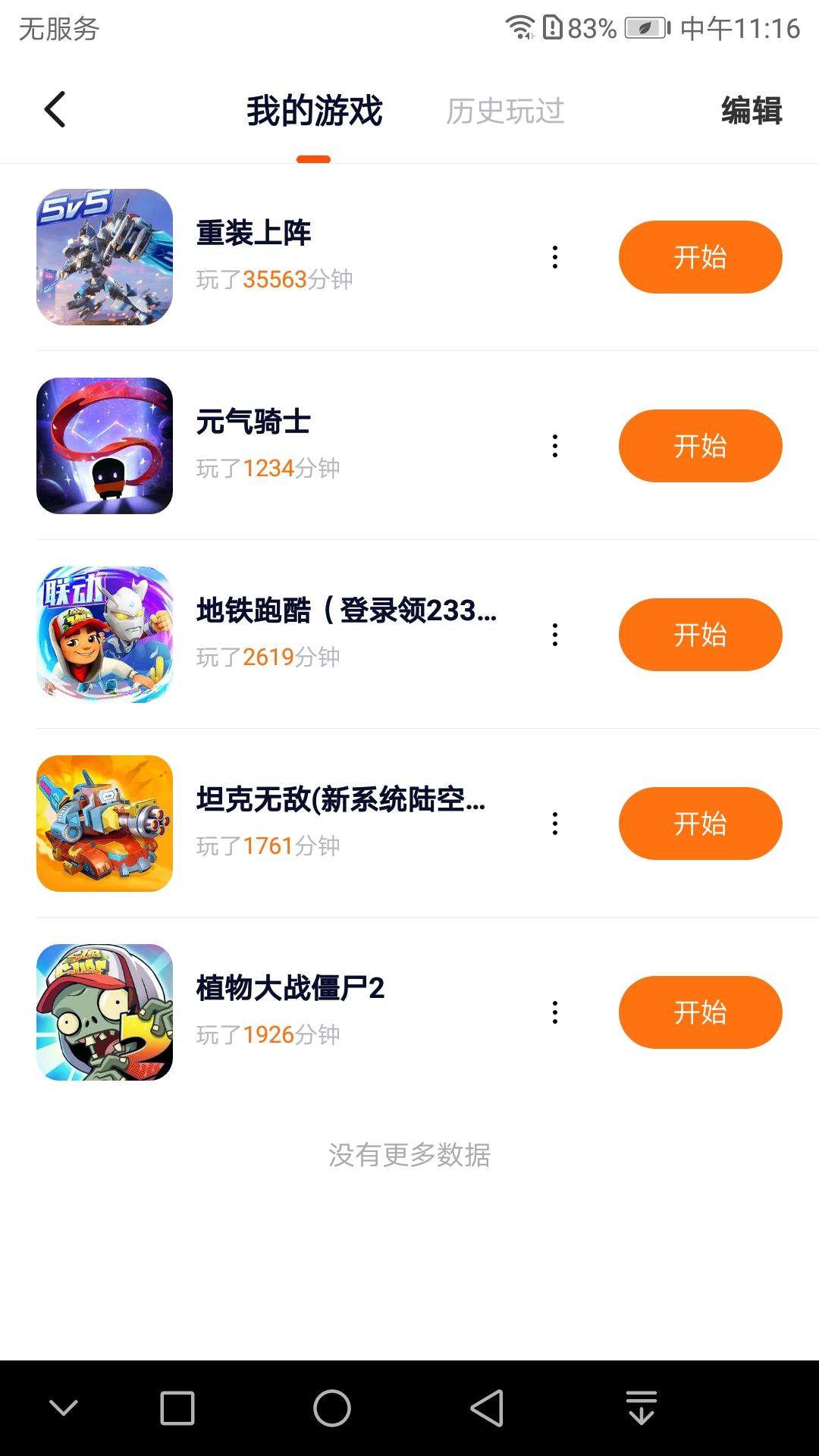This screenshot has width=819, height=1456.
Task: Open the 元气骑士 game icon
Action: 105,446
